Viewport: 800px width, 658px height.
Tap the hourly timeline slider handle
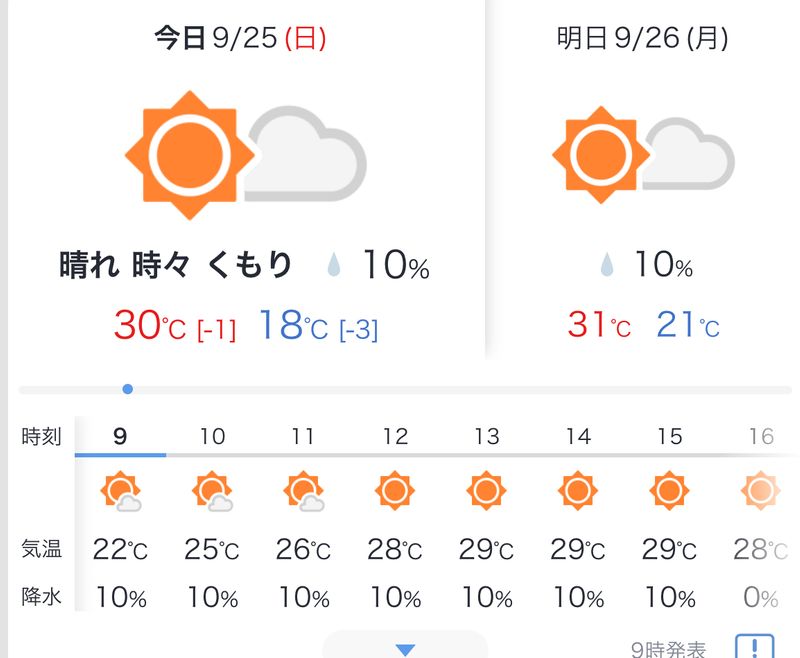pos(127,389)
